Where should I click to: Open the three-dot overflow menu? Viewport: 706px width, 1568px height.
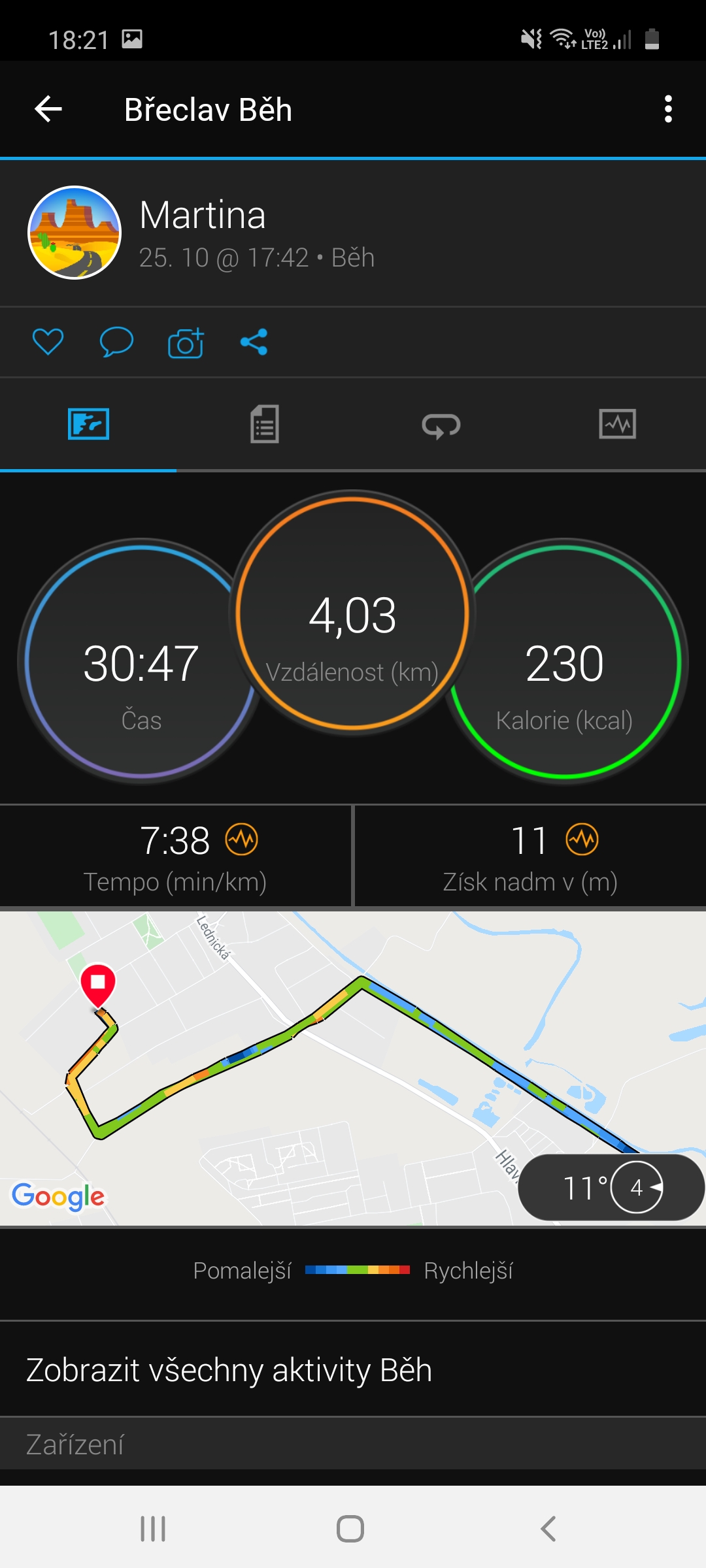(x=667, y=109)
